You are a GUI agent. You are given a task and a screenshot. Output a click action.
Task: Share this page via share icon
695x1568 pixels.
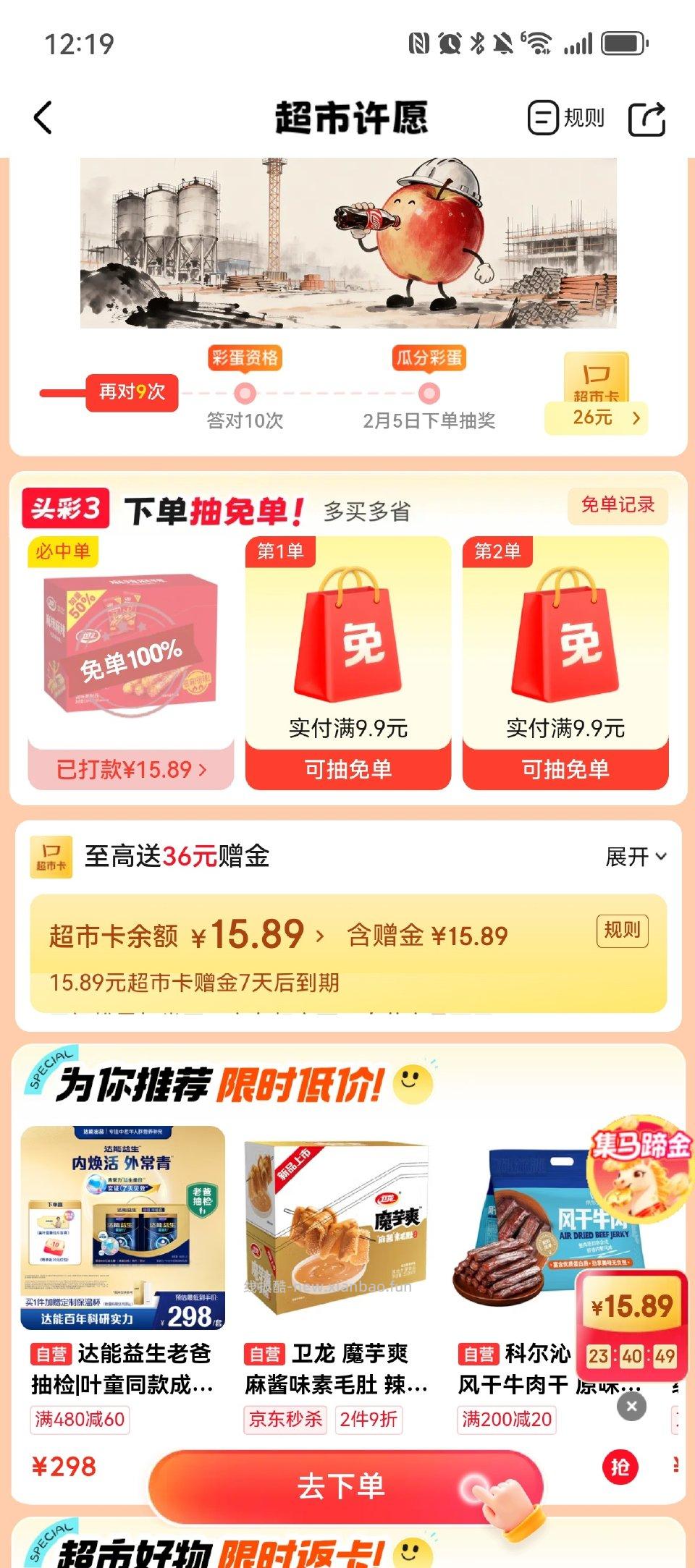tap(646, 119)
